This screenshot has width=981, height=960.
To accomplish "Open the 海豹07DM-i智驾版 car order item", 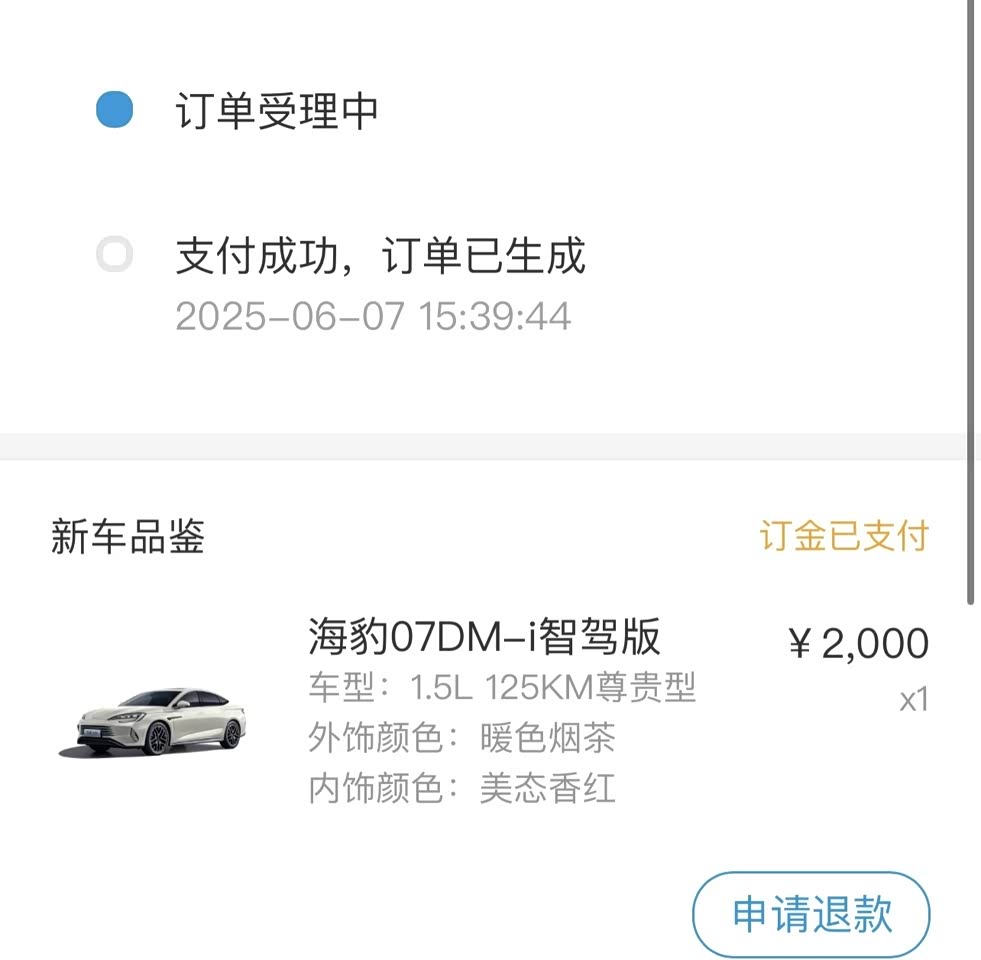I will pyautogui.click(x=484, y=638).
